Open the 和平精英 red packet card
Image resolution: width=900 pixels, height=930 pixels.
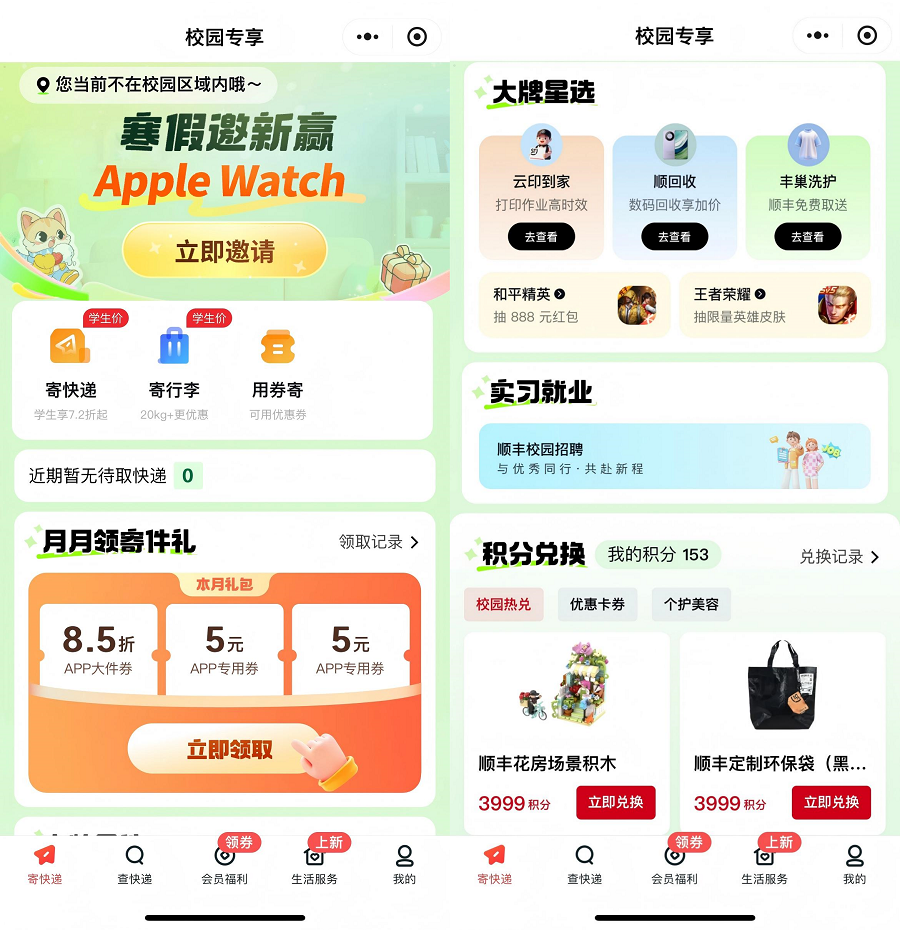574,305
